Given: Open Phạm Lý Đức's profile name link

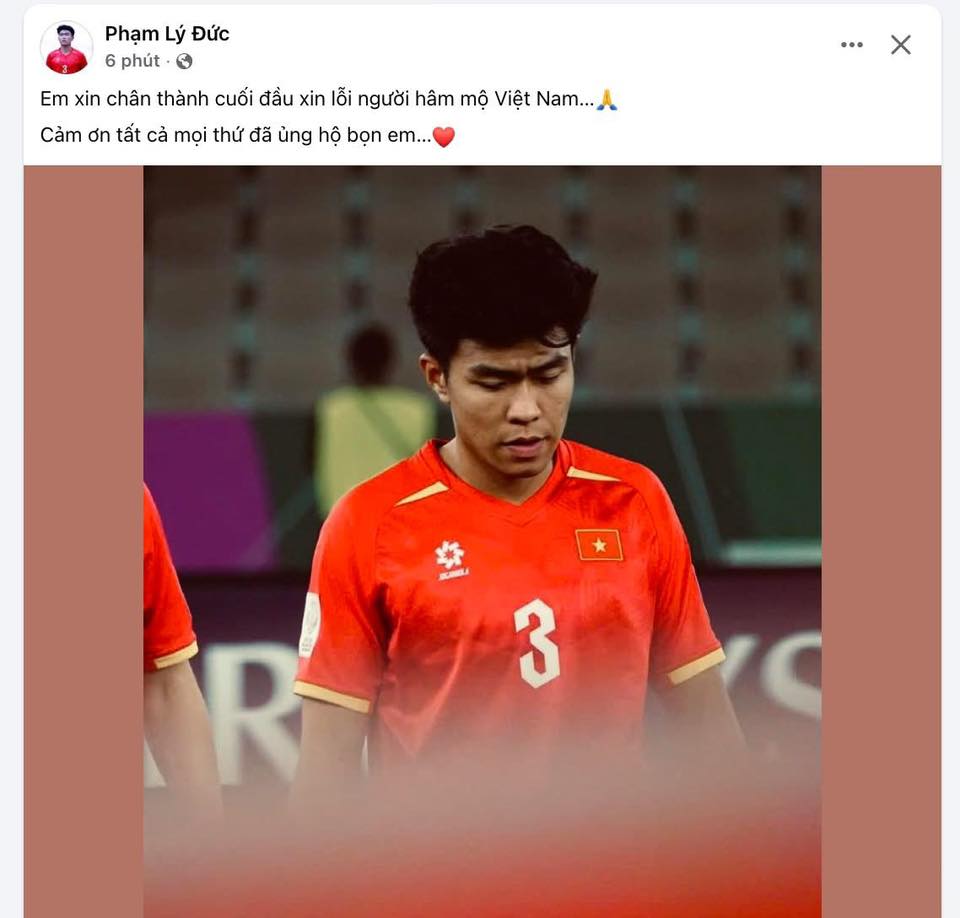Looking at the screenshot, I should (167, 34).
